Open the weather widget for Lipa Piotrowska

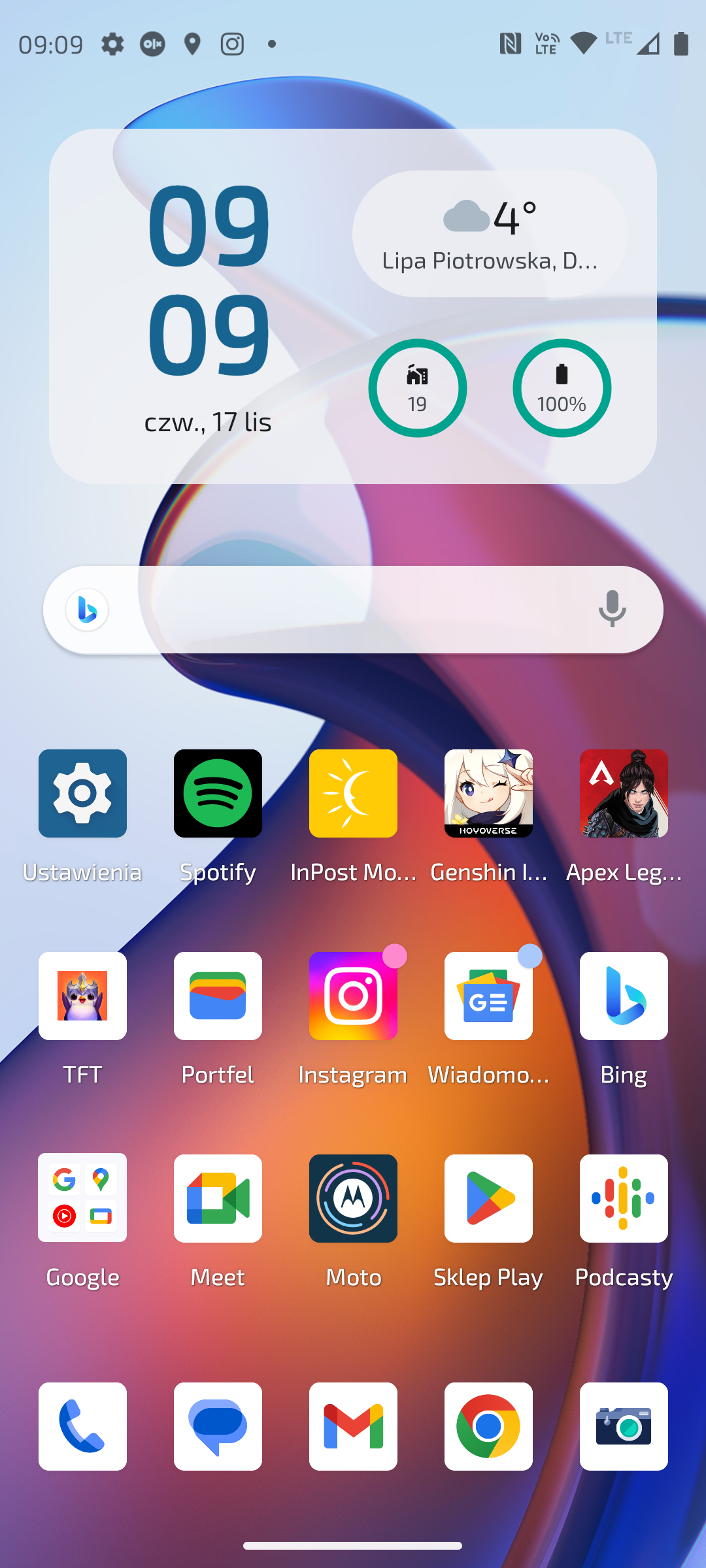tap(490, 233)
